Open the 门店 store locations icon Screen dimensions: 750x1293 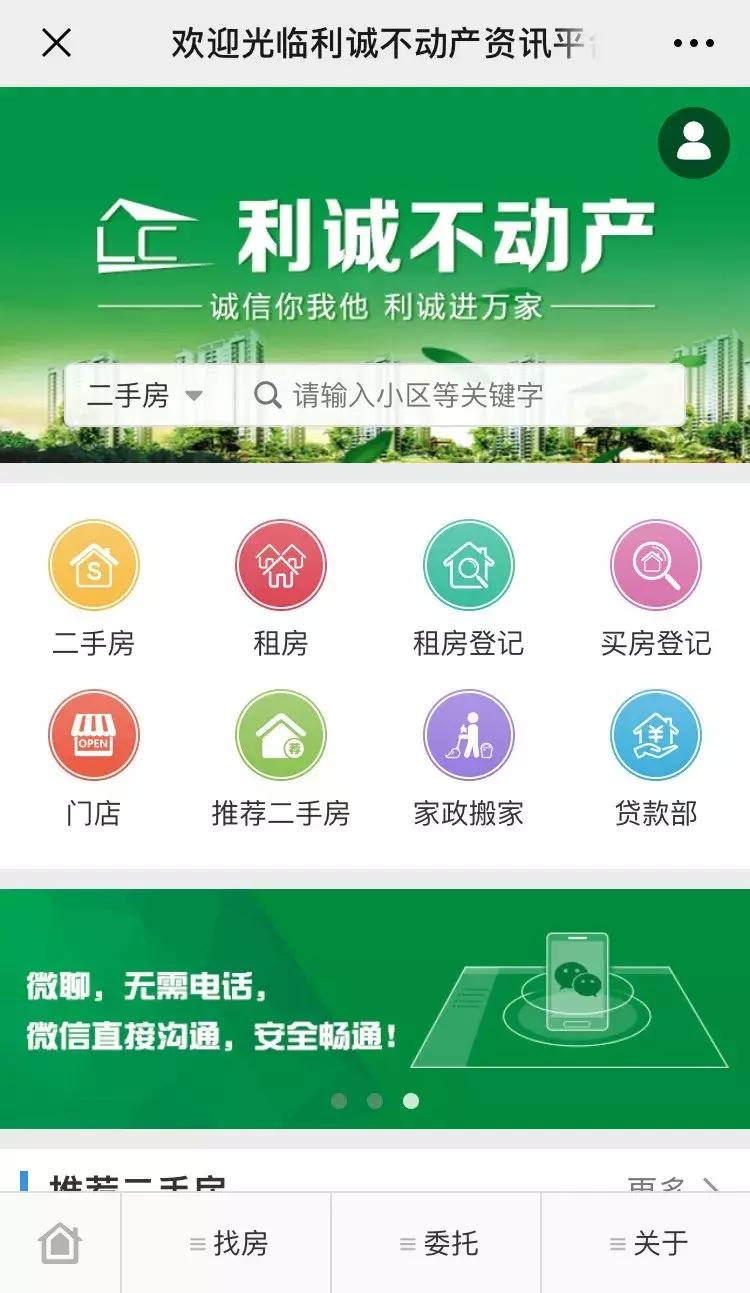tap(94, 735)
